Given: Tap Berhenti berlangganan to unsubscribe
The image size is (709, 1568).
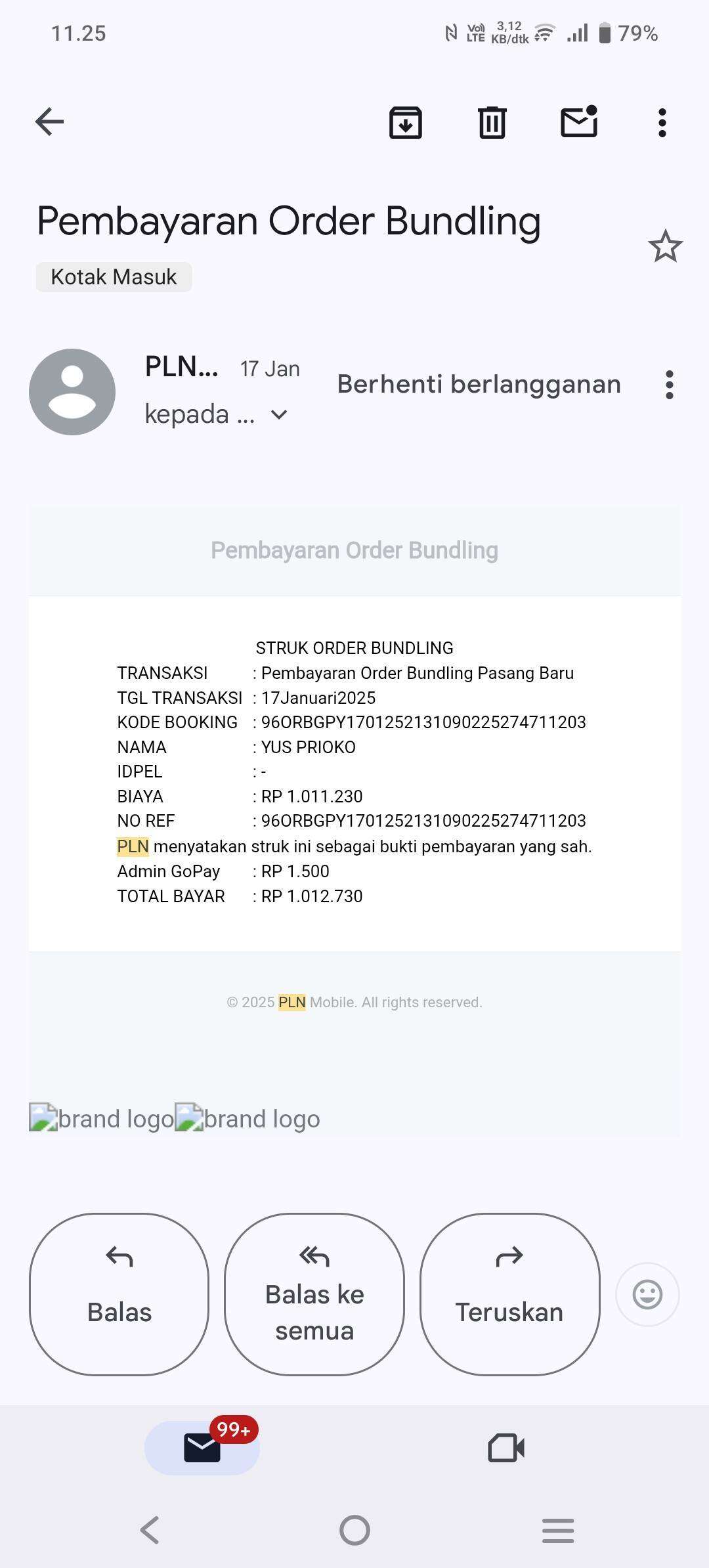Looking at the screenshot, I should coord(479,384).
